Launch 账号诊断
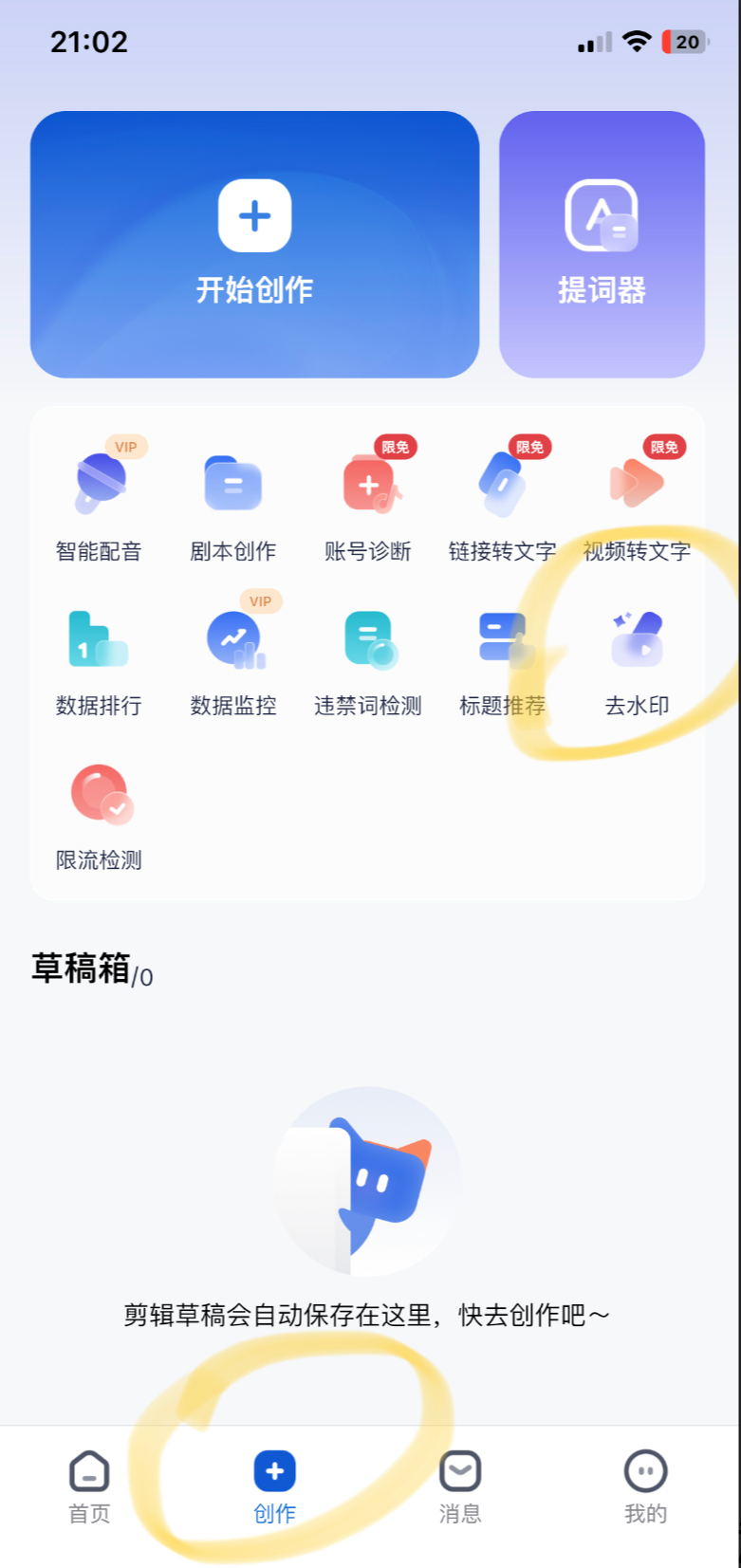 (x=368, y=505)
